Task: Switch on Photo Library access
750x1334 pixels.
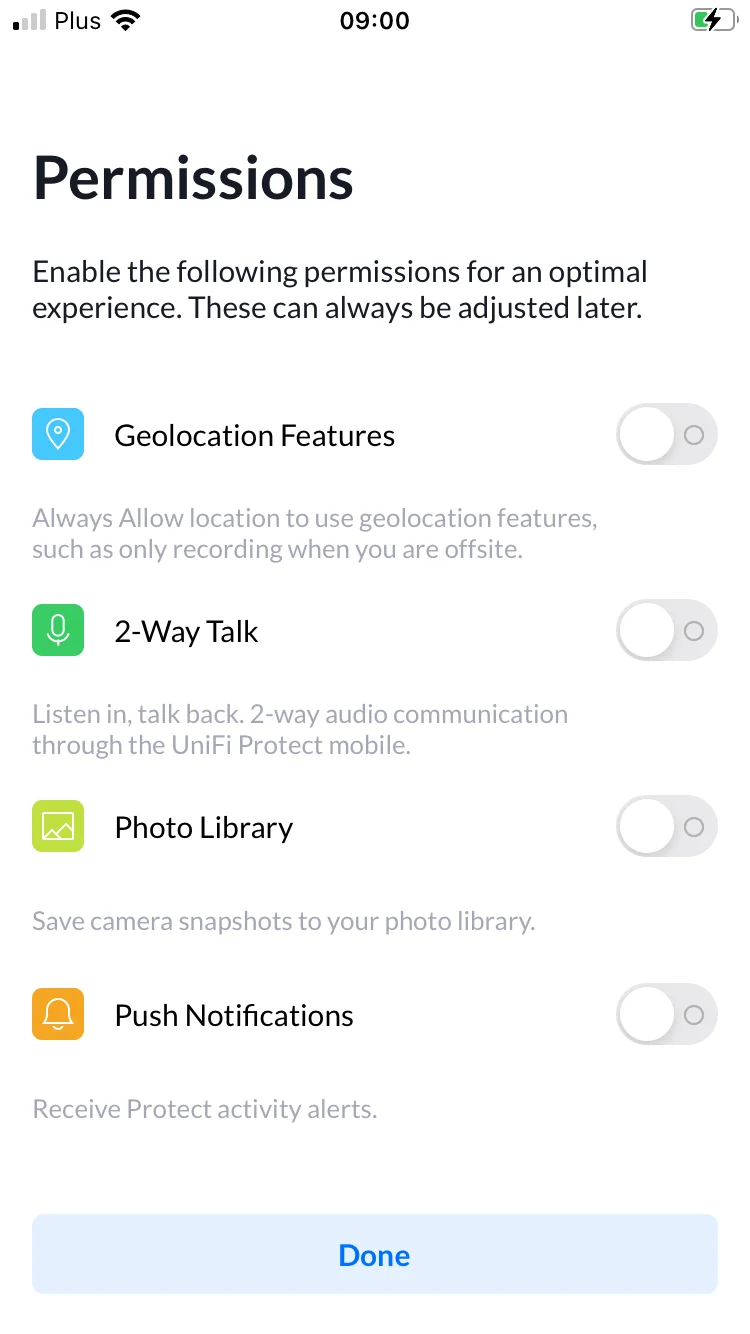Action: 666,827
